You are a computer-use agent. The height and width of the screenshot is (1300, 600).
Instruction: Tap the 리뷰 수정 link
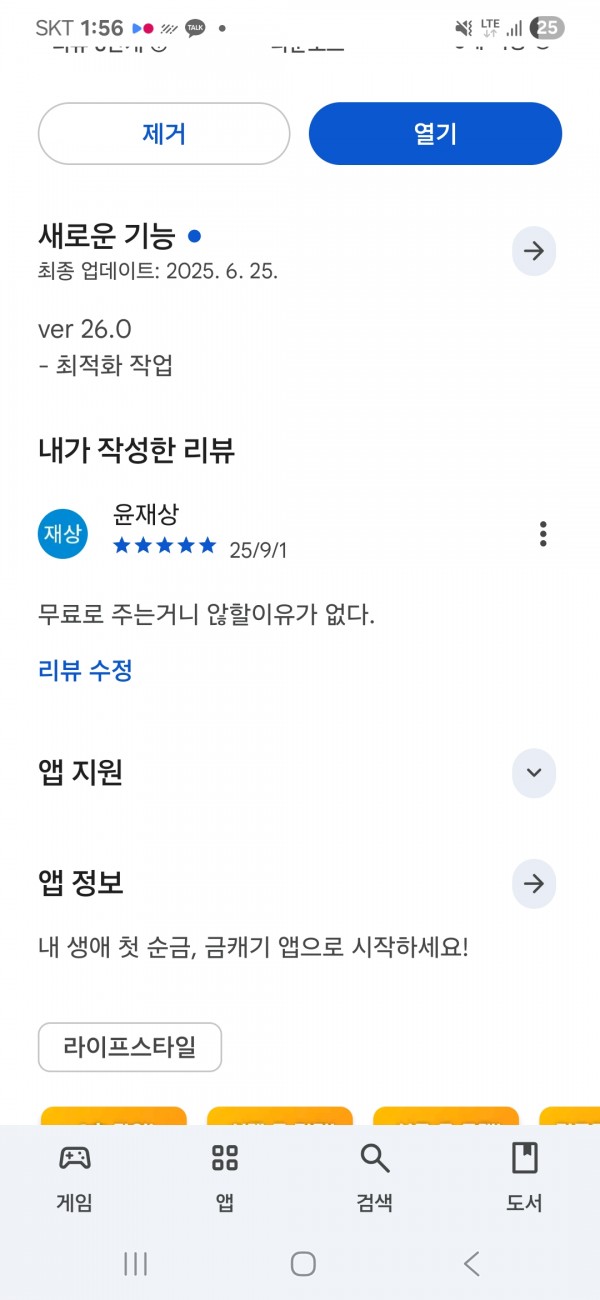(x=85, y=670)
